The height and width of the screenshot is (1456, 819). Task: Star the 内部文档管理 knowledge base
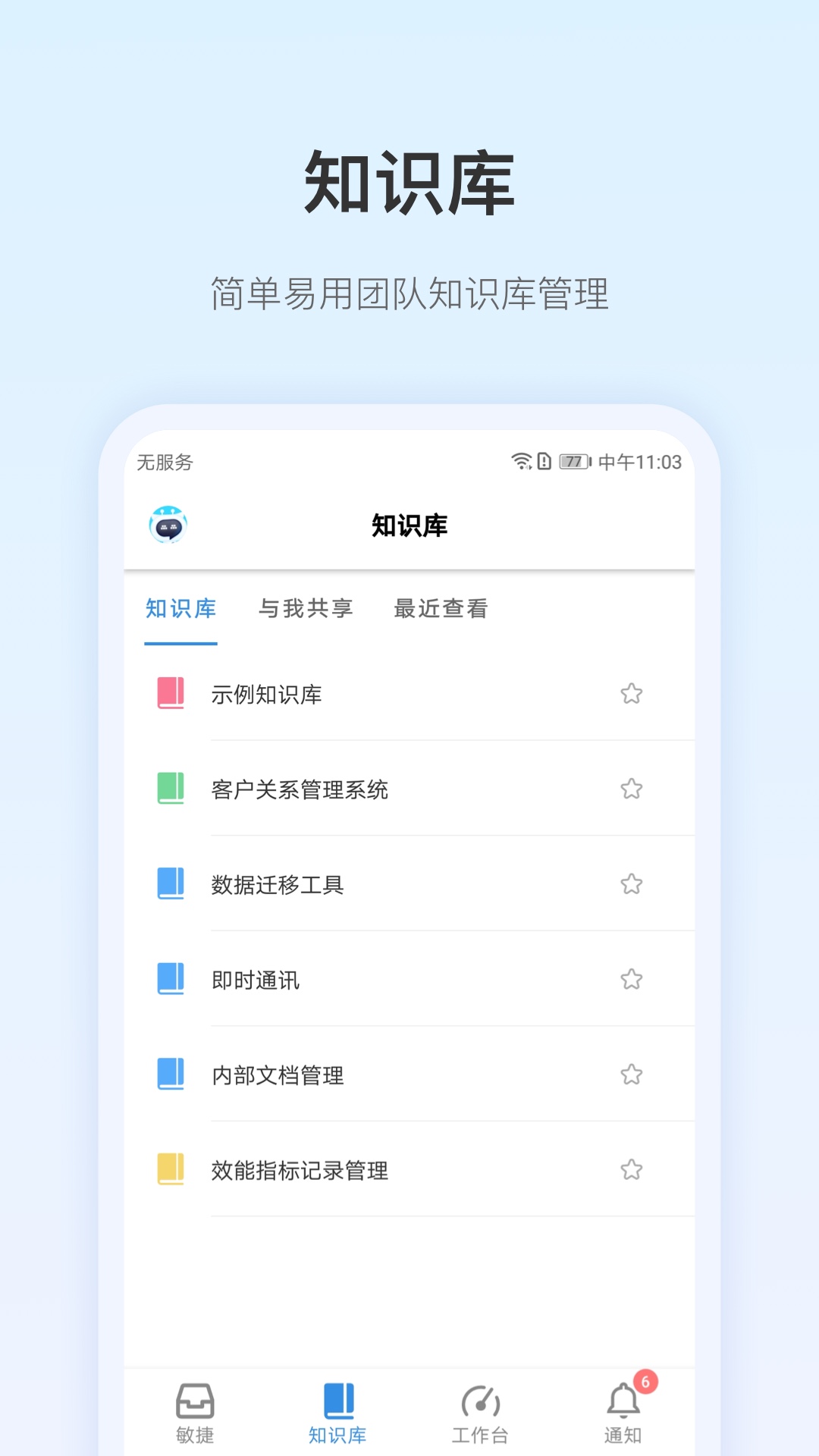632,1075
